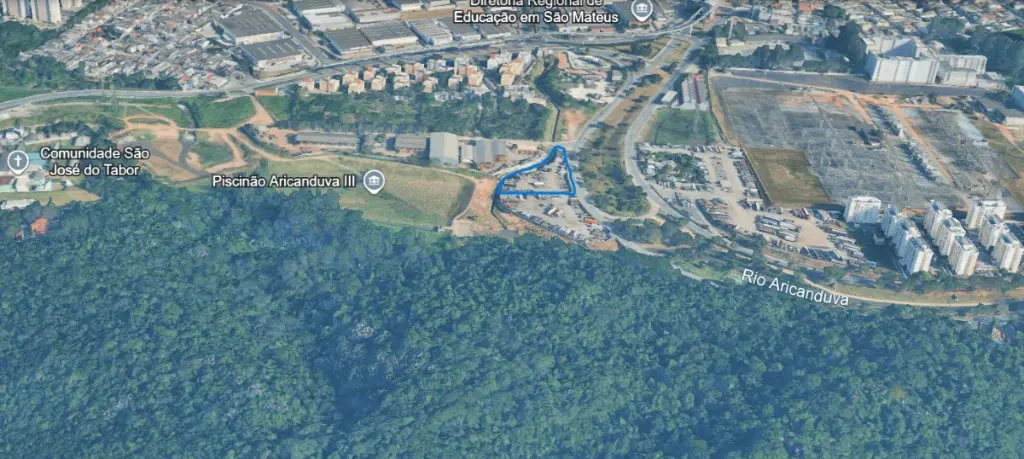Select Comunidade São José do Tabor marker
Image resolution: width=1024 pixels, height=459 pixels.
18,161
